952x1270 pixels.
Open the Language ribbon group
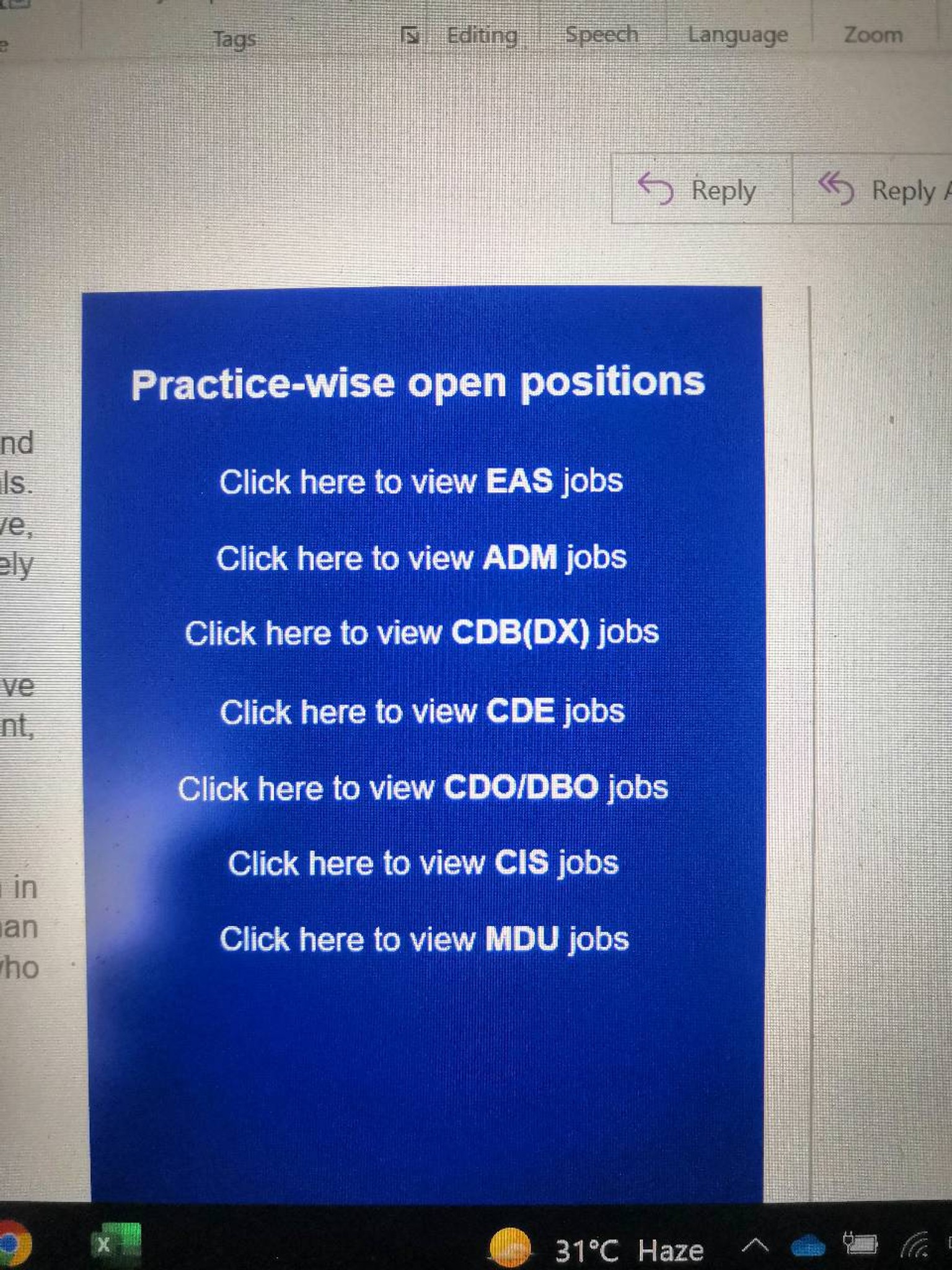738,35
